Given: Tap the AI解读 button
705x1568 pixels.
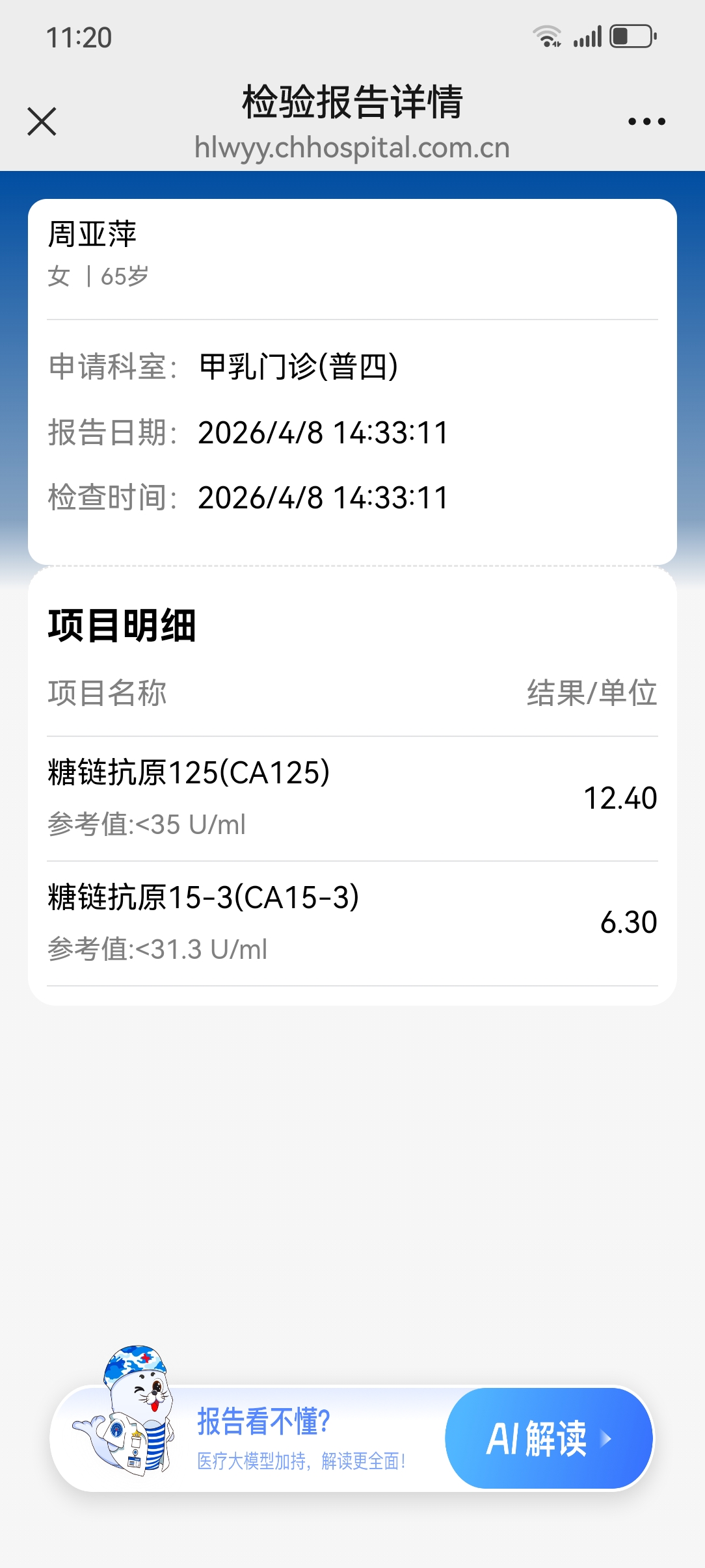Looking at the screenshot, I should pyautogui.click(x=548, y=1438).
